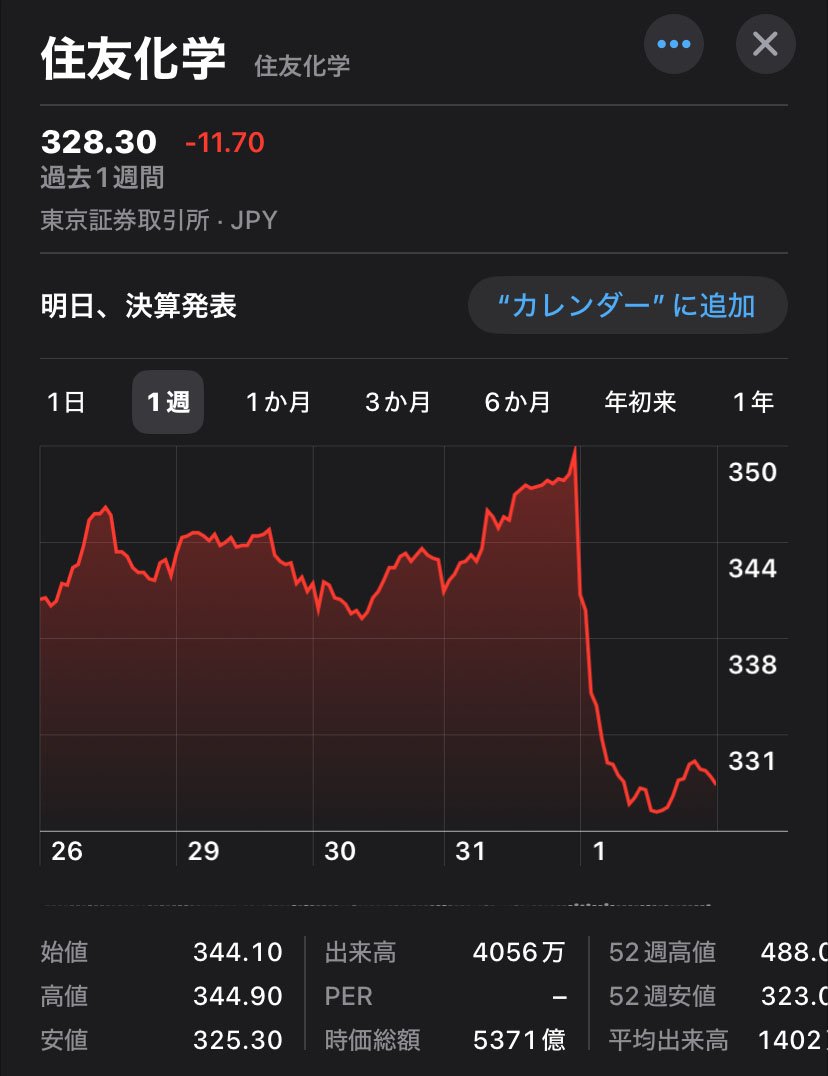Select the 1年 chart range
Screen dimensions: 828x1076
click(x=753, y=402)
